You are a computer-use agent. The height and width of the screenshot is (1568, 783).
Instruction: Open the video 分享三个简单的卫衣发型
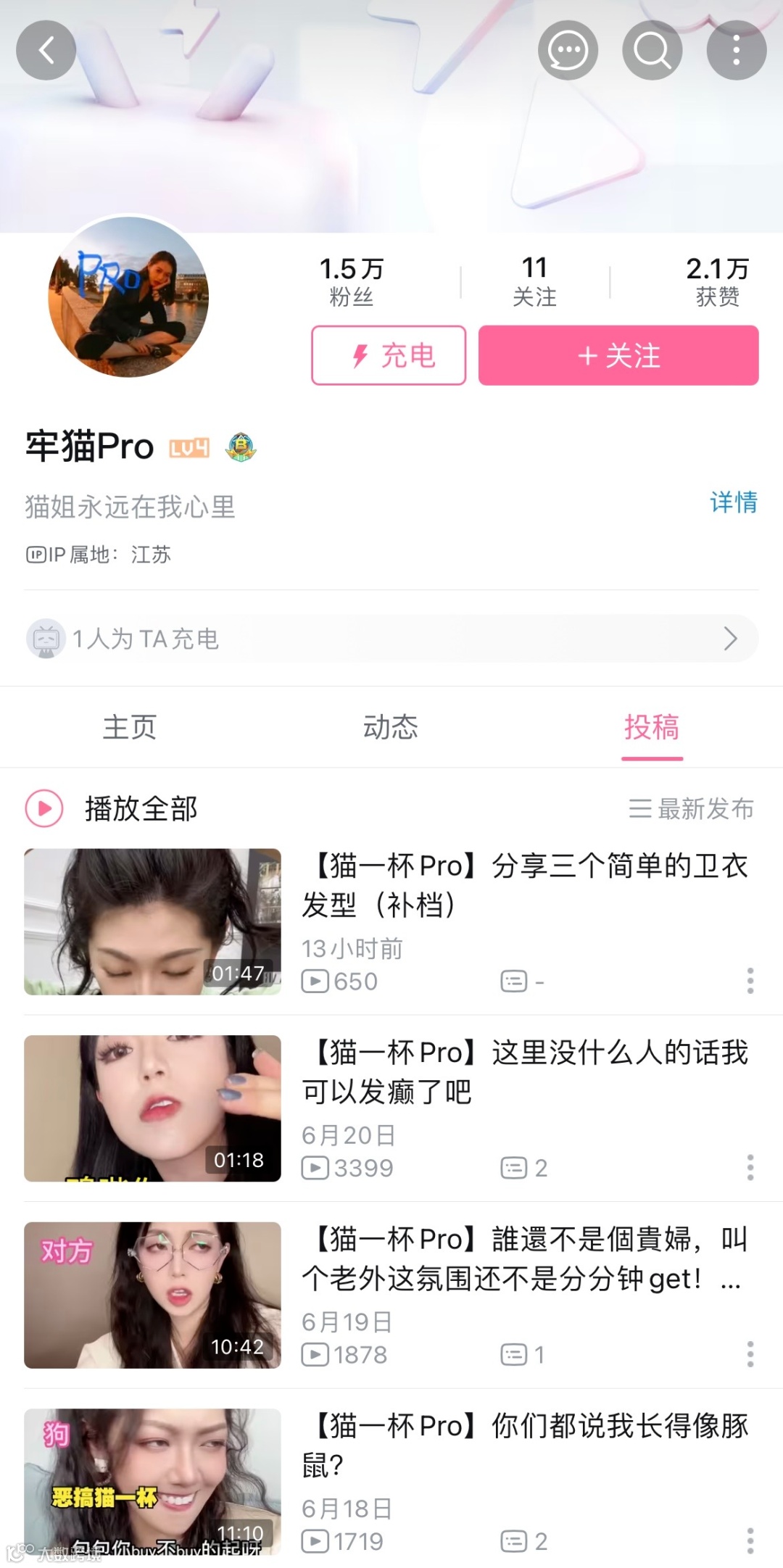[x=524, y=884]
